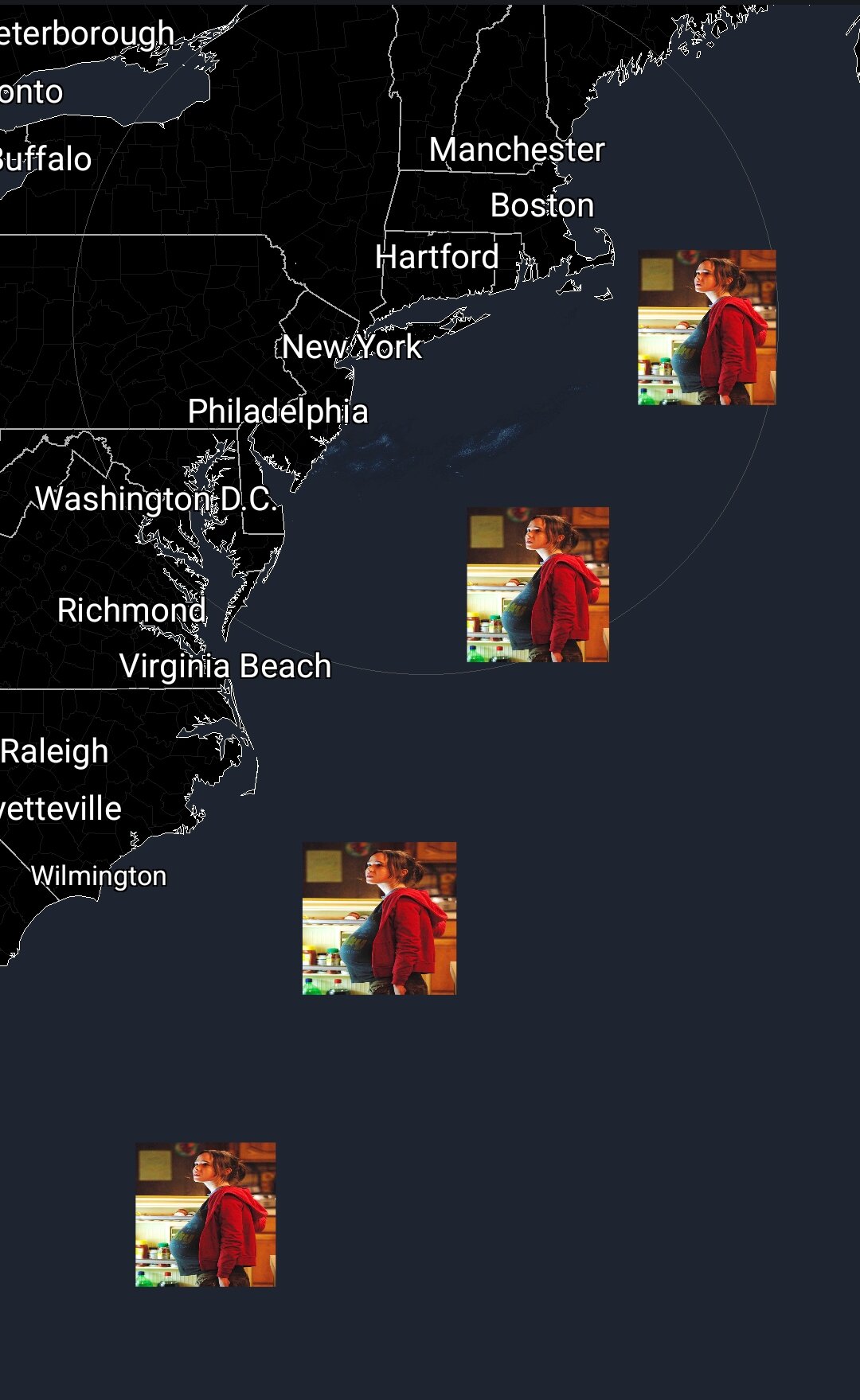
Task: Open the photo marker east of Richmond
Action: pyautogui.click(x=538, y=584)
